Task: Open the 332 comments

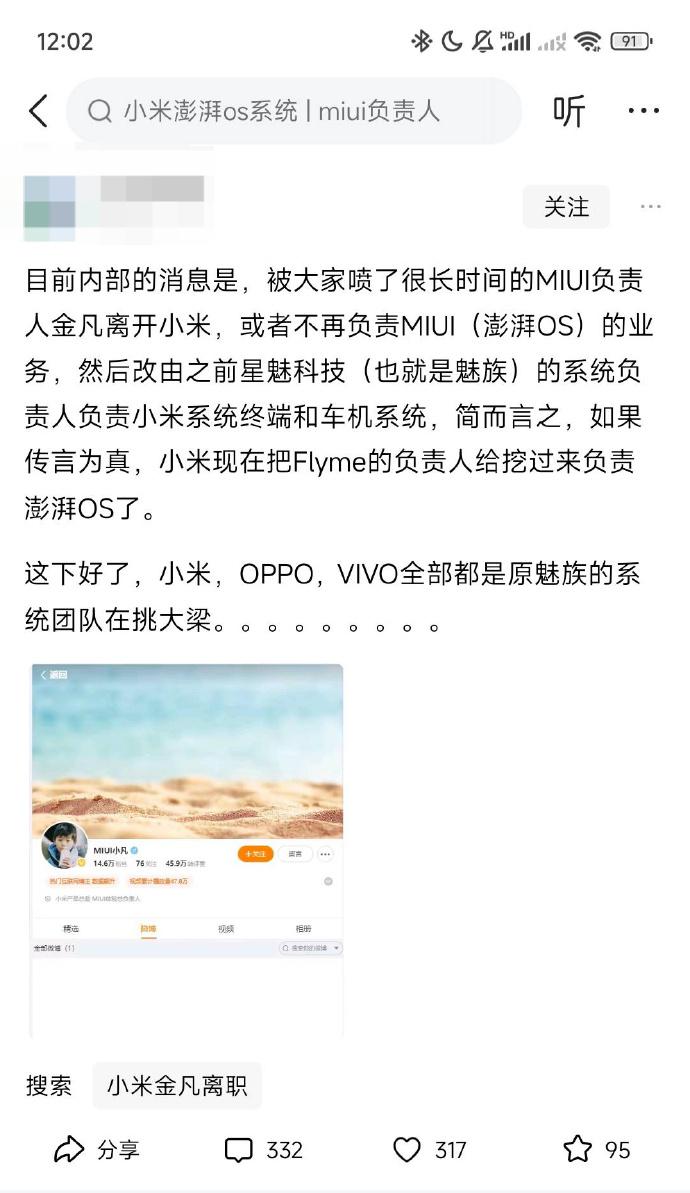Action: point(263,1150)
